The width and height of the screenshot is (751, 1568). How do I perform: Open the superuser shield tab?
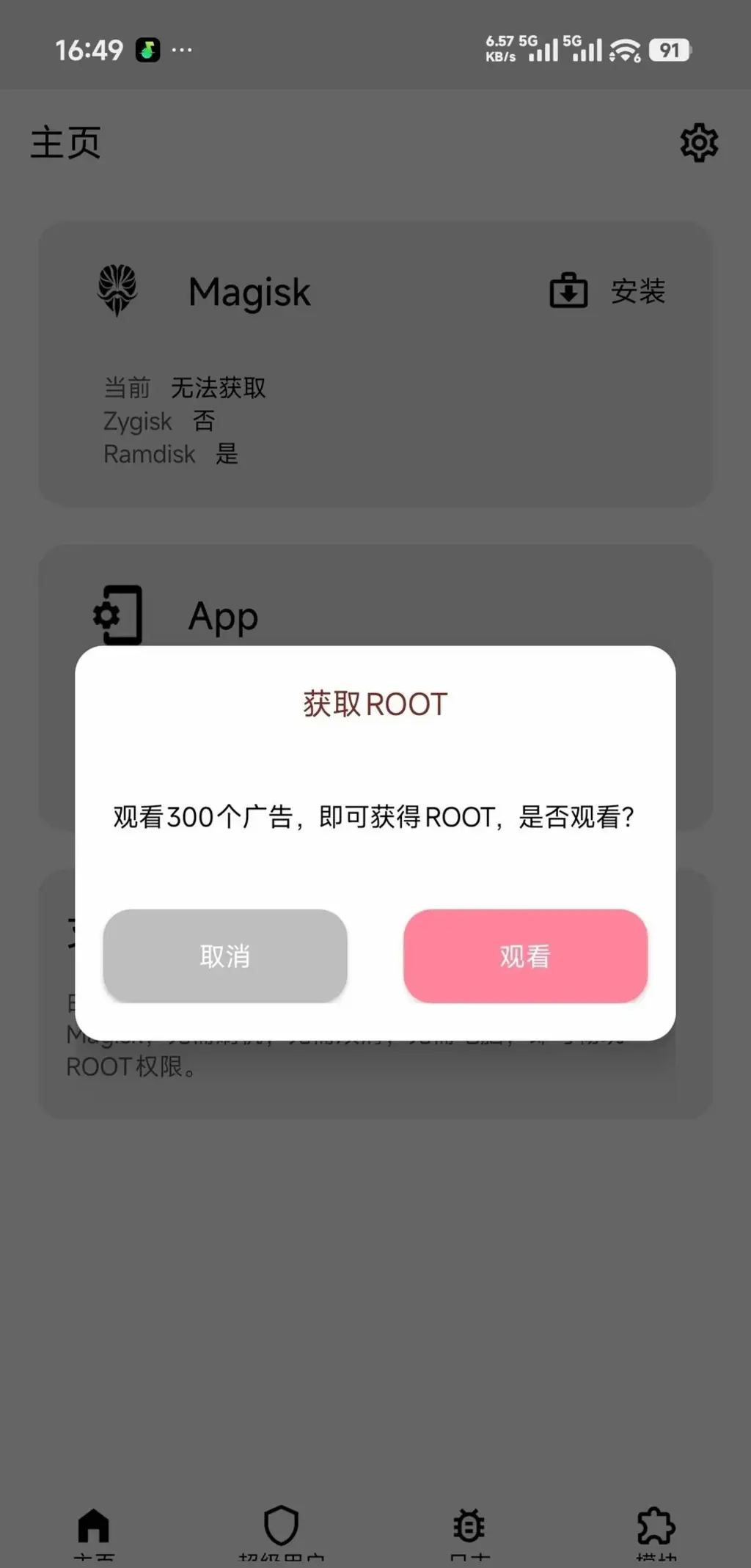(x=281, y=1528)
